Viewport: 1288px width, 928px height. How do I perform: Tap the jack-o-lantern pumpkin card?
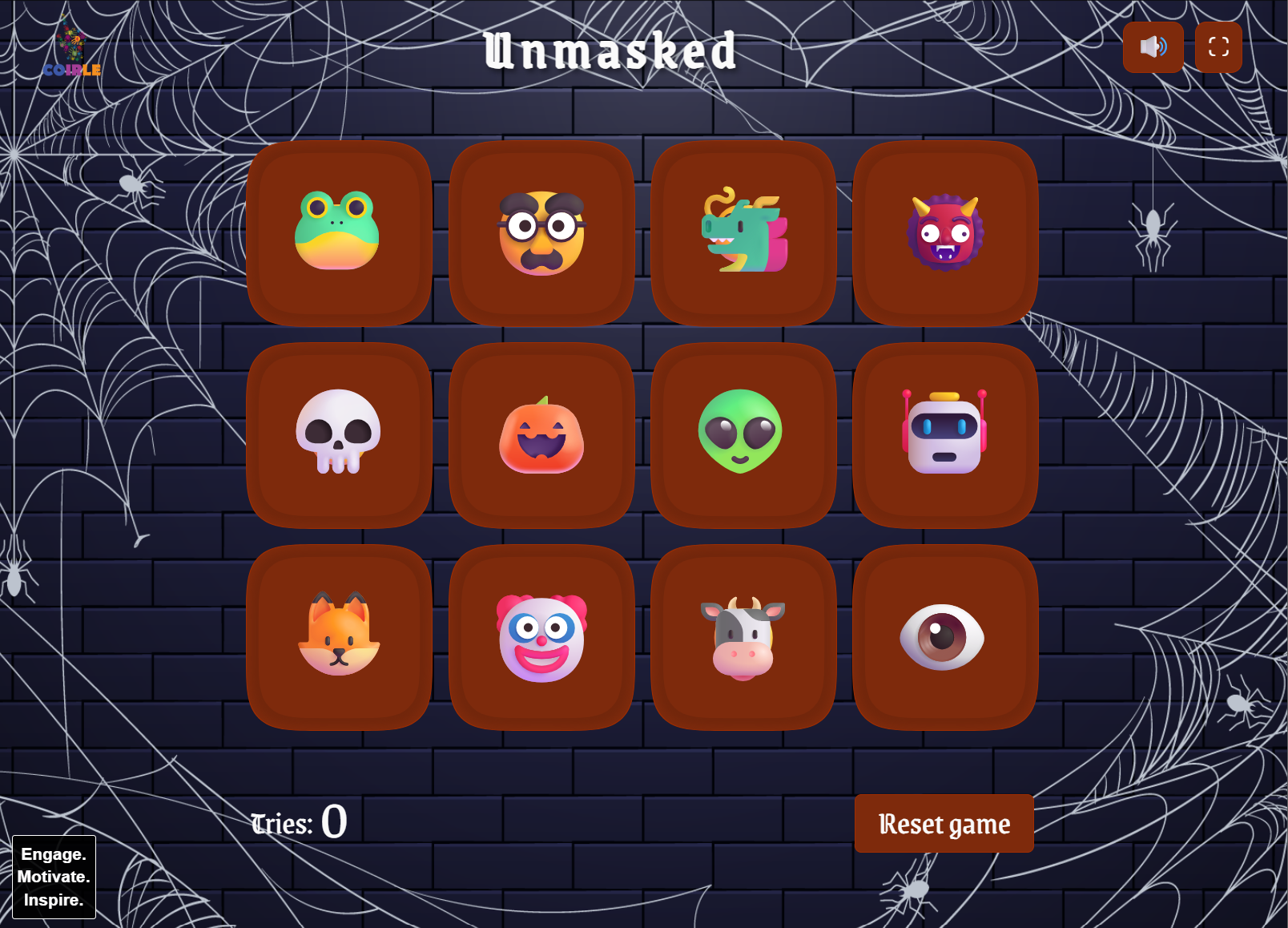[x=541, y=435]
